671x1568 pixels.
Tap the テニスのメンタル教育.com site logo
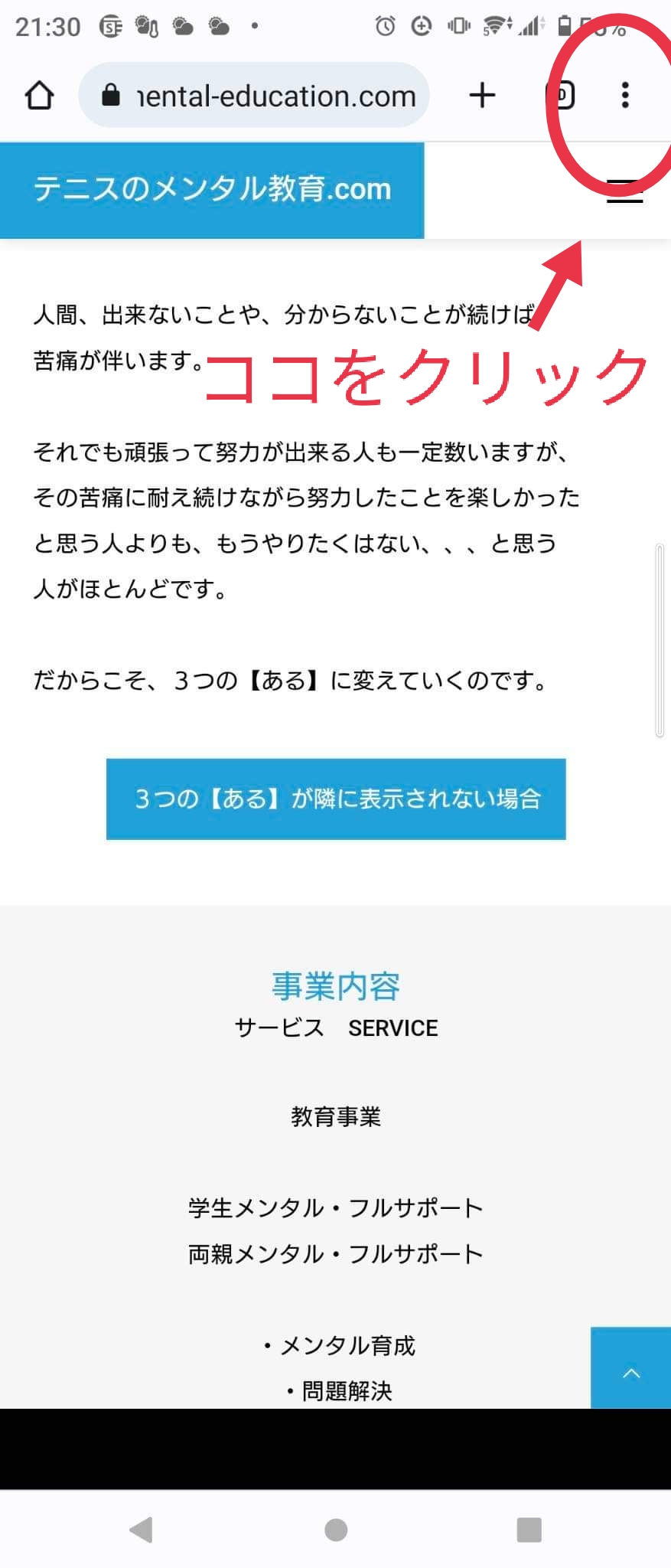(212, 189)
